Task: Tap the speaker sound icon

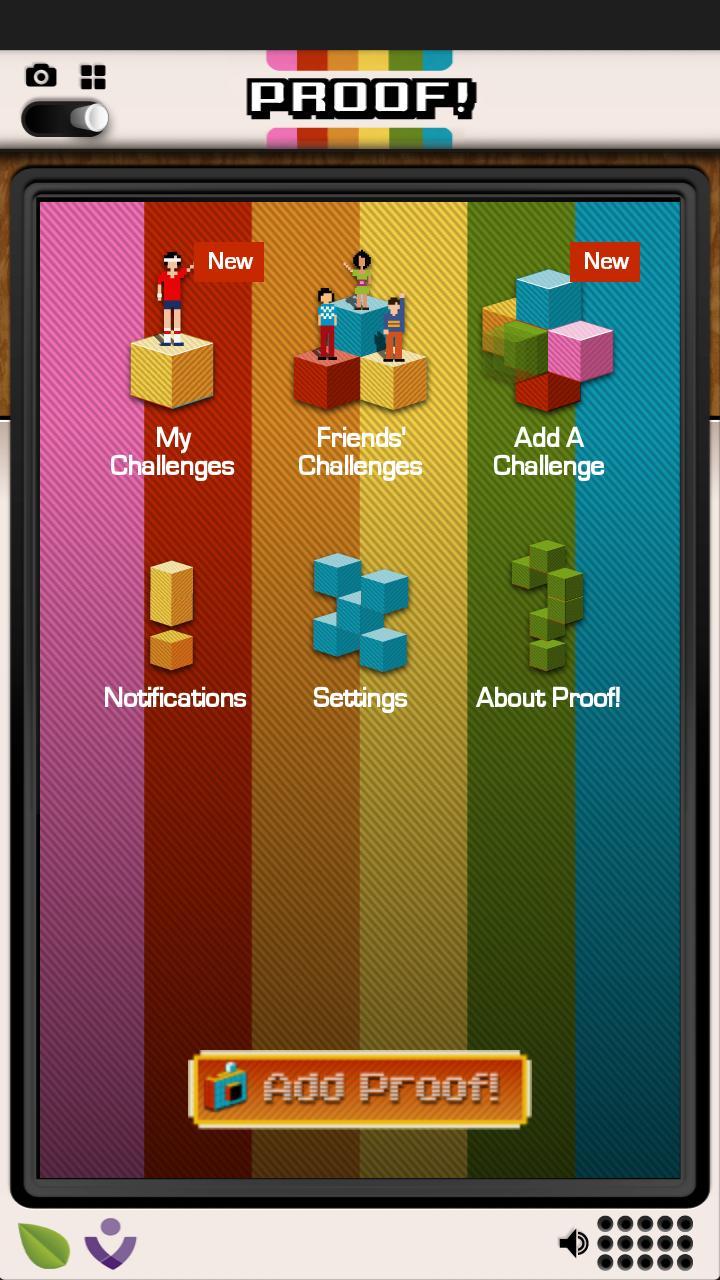Action: [x=573, y=1243]
